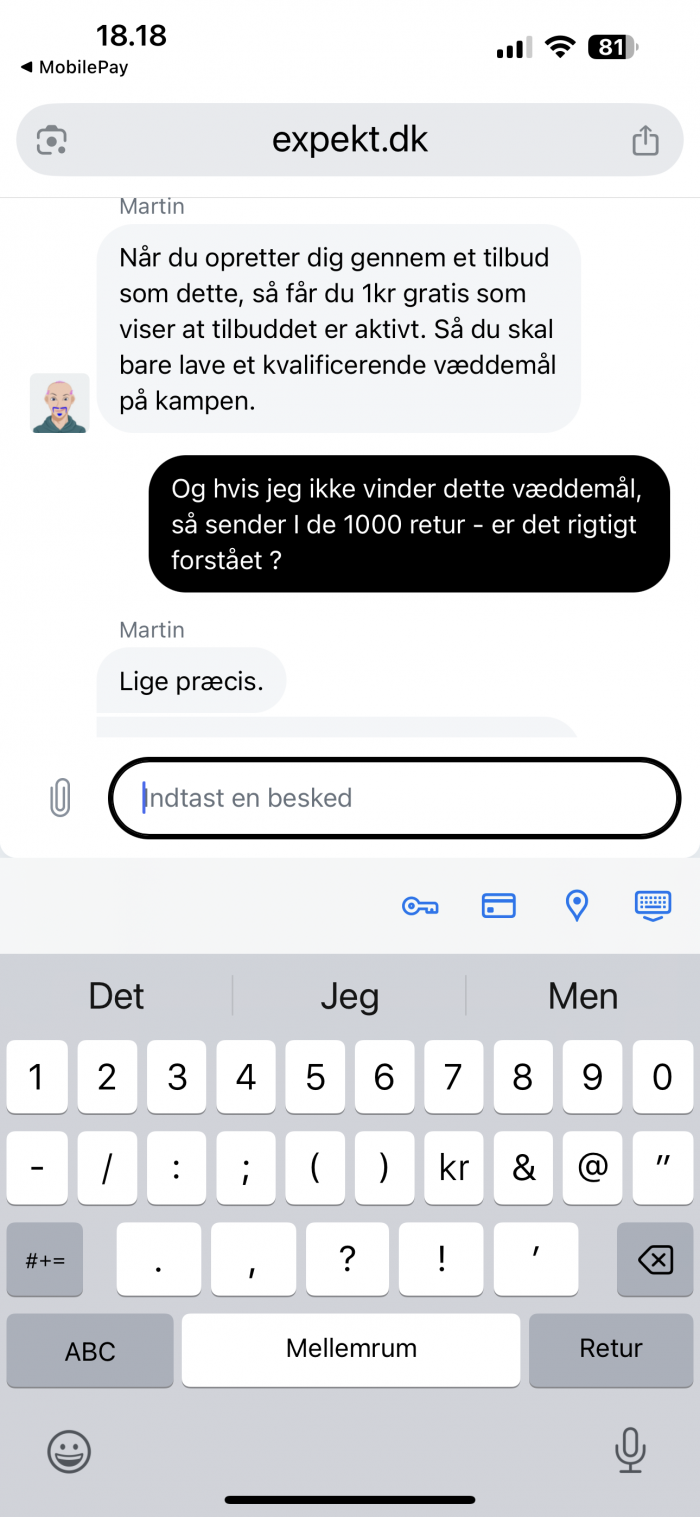Switch keyboard to ABC letters
Screen dimensions: 700x1517
coord(90,1351)
